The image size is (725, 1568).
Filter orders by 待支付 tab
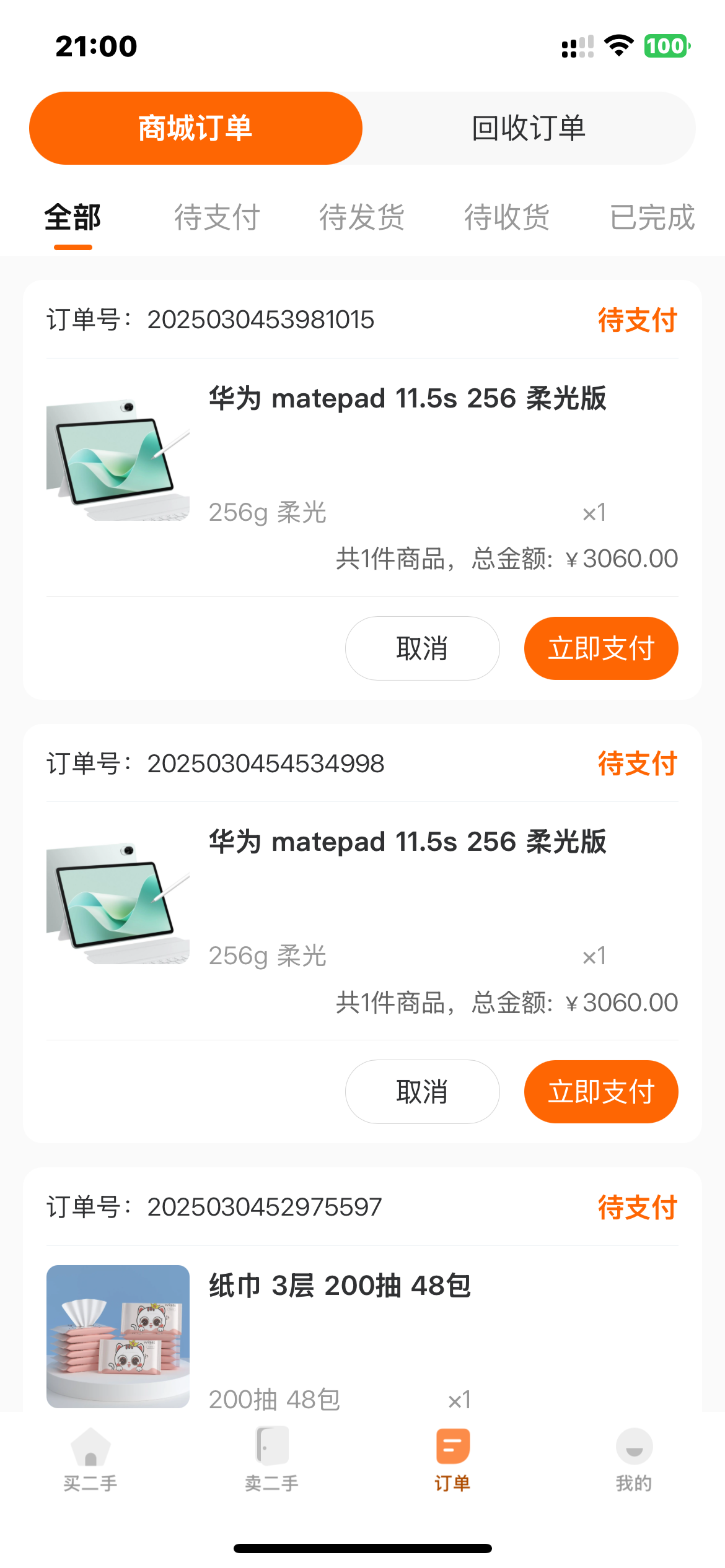tap(217, 218)
